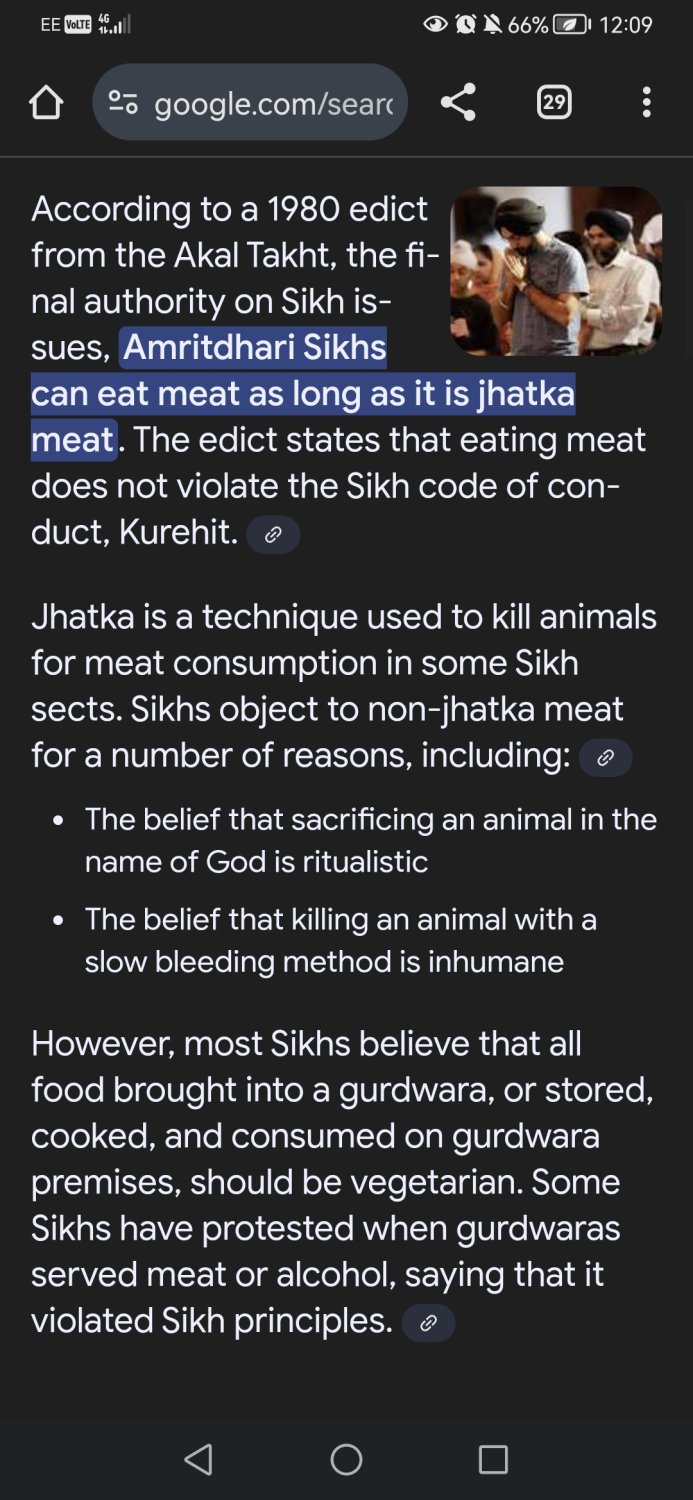The height and width of the screenshot is (1500, 693).
Task: Open the tab switcher showing 29 tabs
Action: (x=554, y=102)
